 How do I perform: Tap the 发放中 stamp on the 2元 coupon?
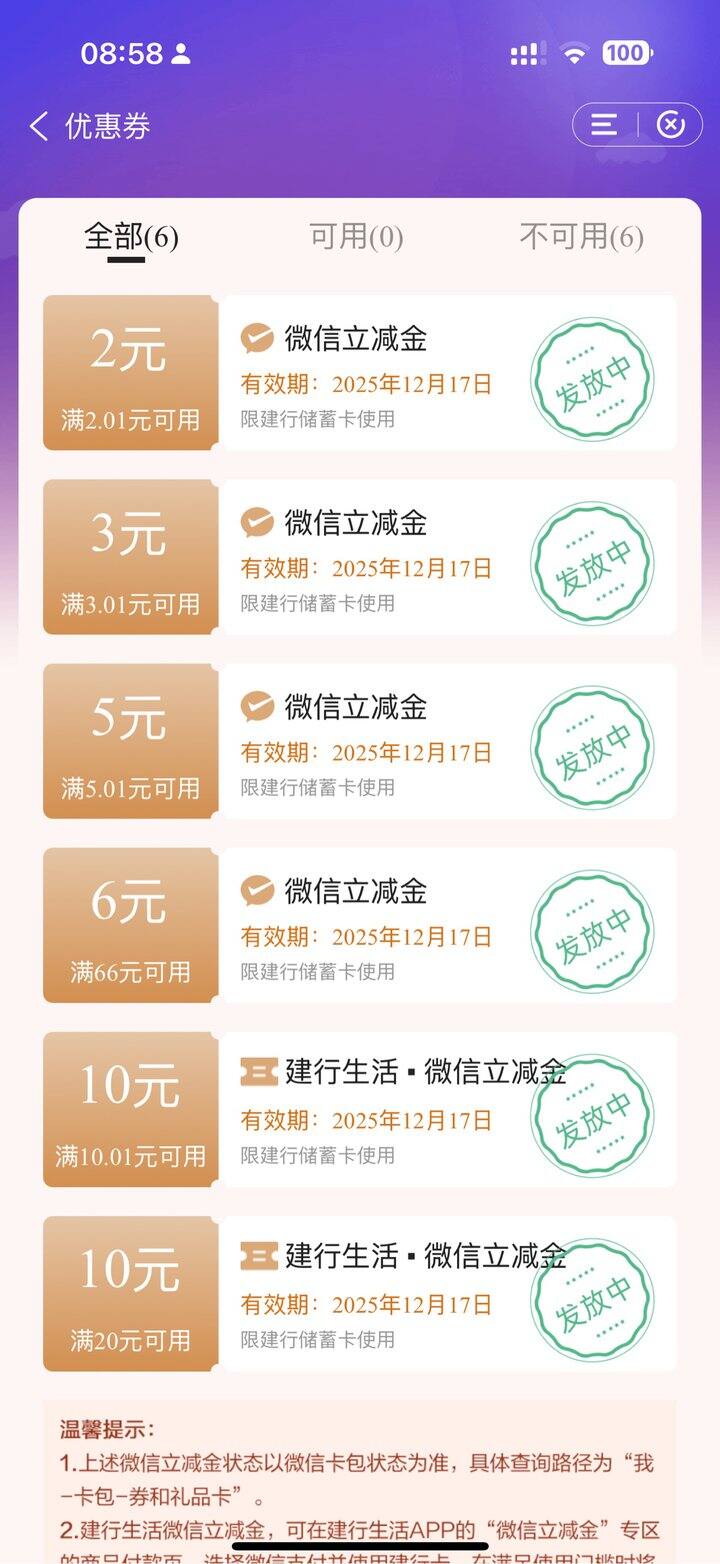[x=595, y=380]
